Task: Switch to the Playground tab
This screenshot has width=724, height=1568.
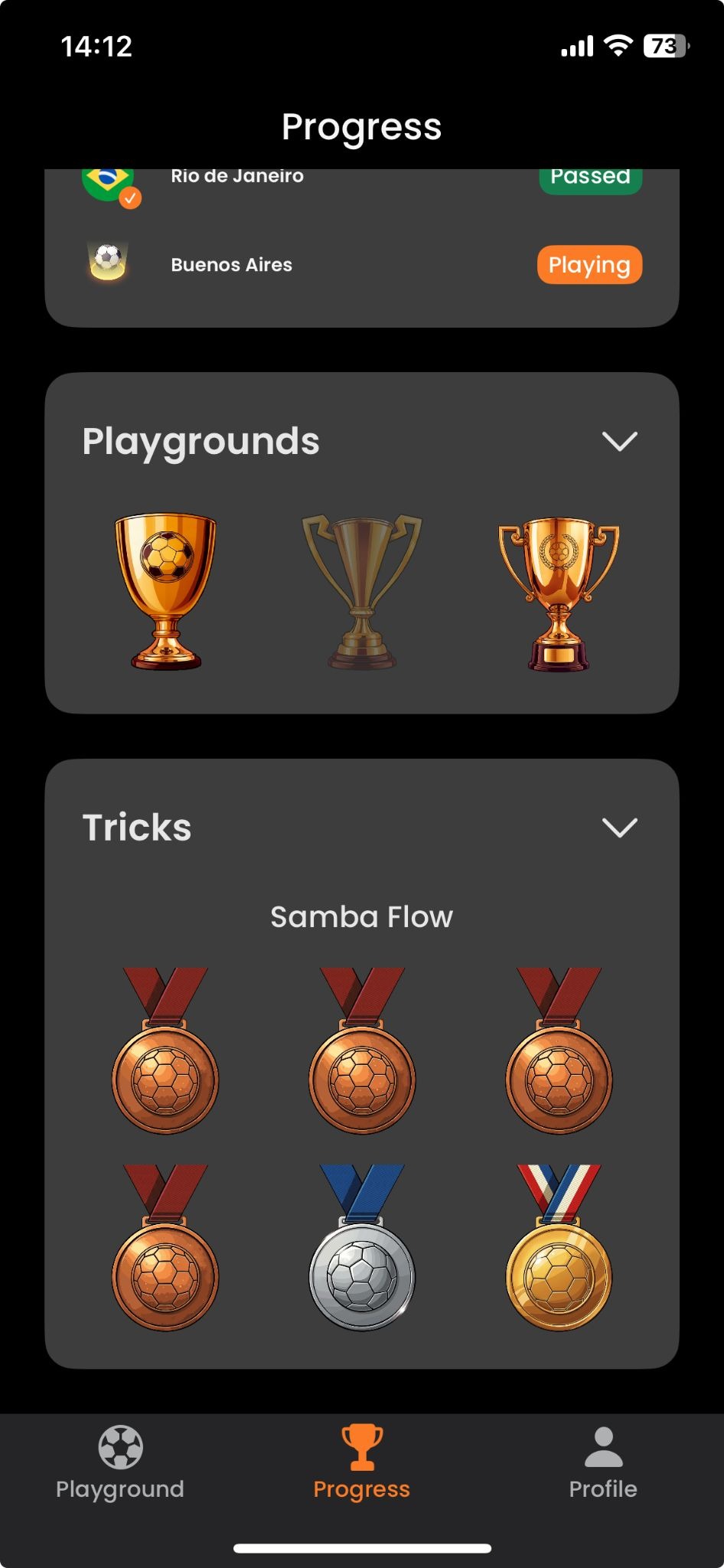Action: point(120,1462)
